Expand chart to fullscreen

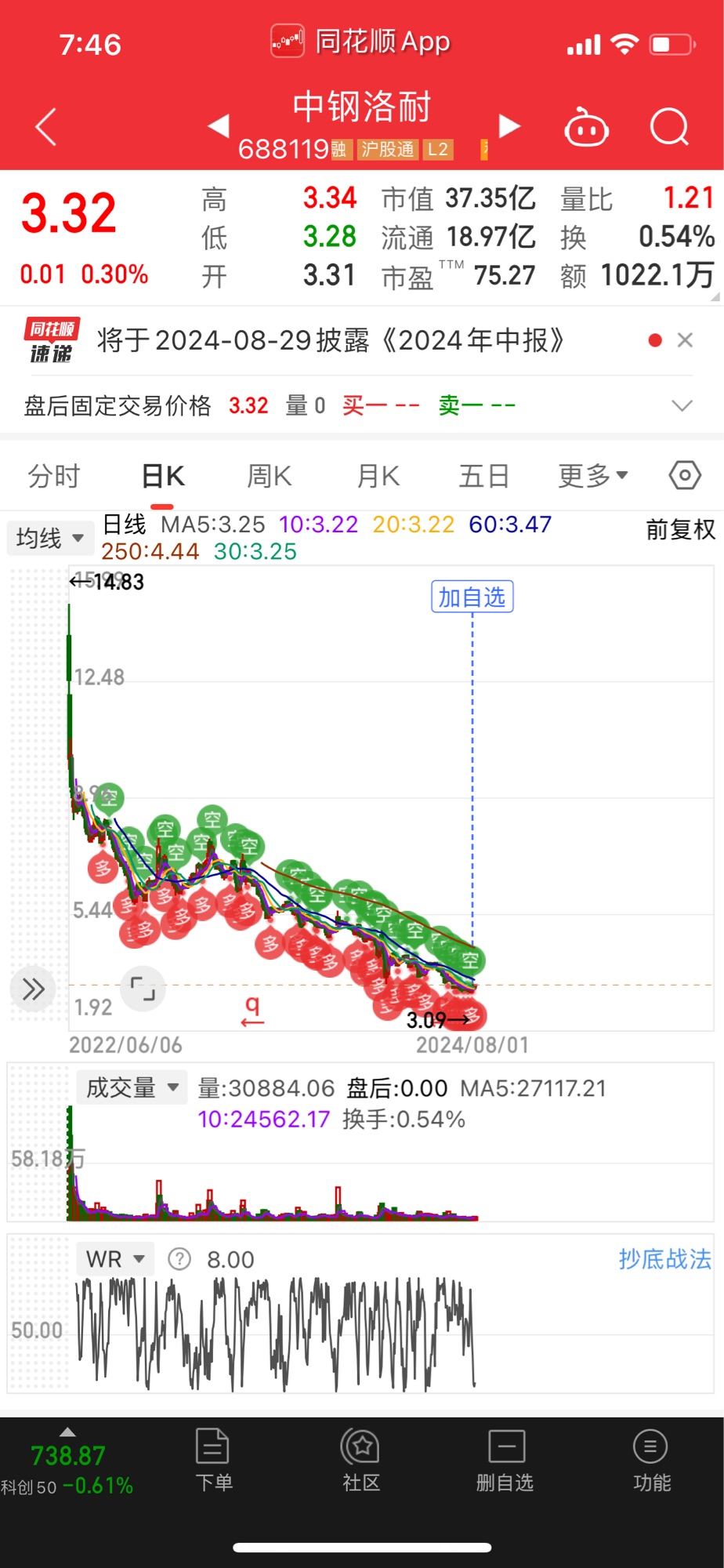(x=143, y=989)
